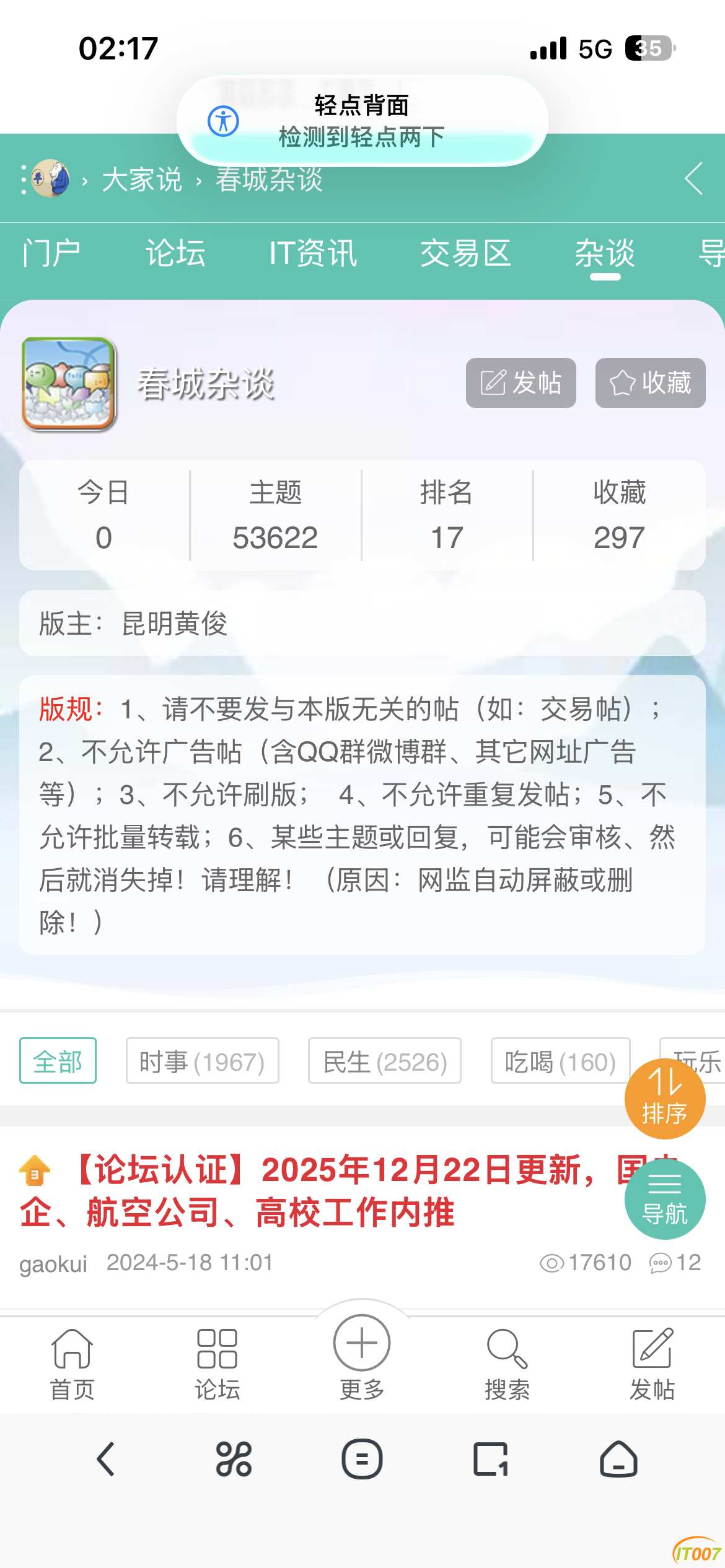Tap the back chevron in the header
The height and width of the screenshot is (1568, 725).
(694, 179)
